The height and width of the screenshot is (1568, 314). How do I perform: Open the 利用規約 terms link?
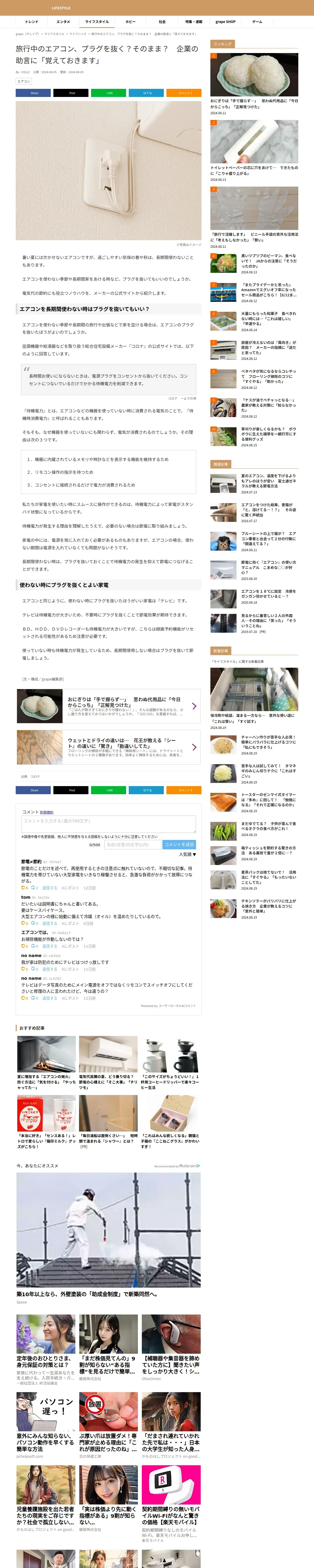pos(47,812)
